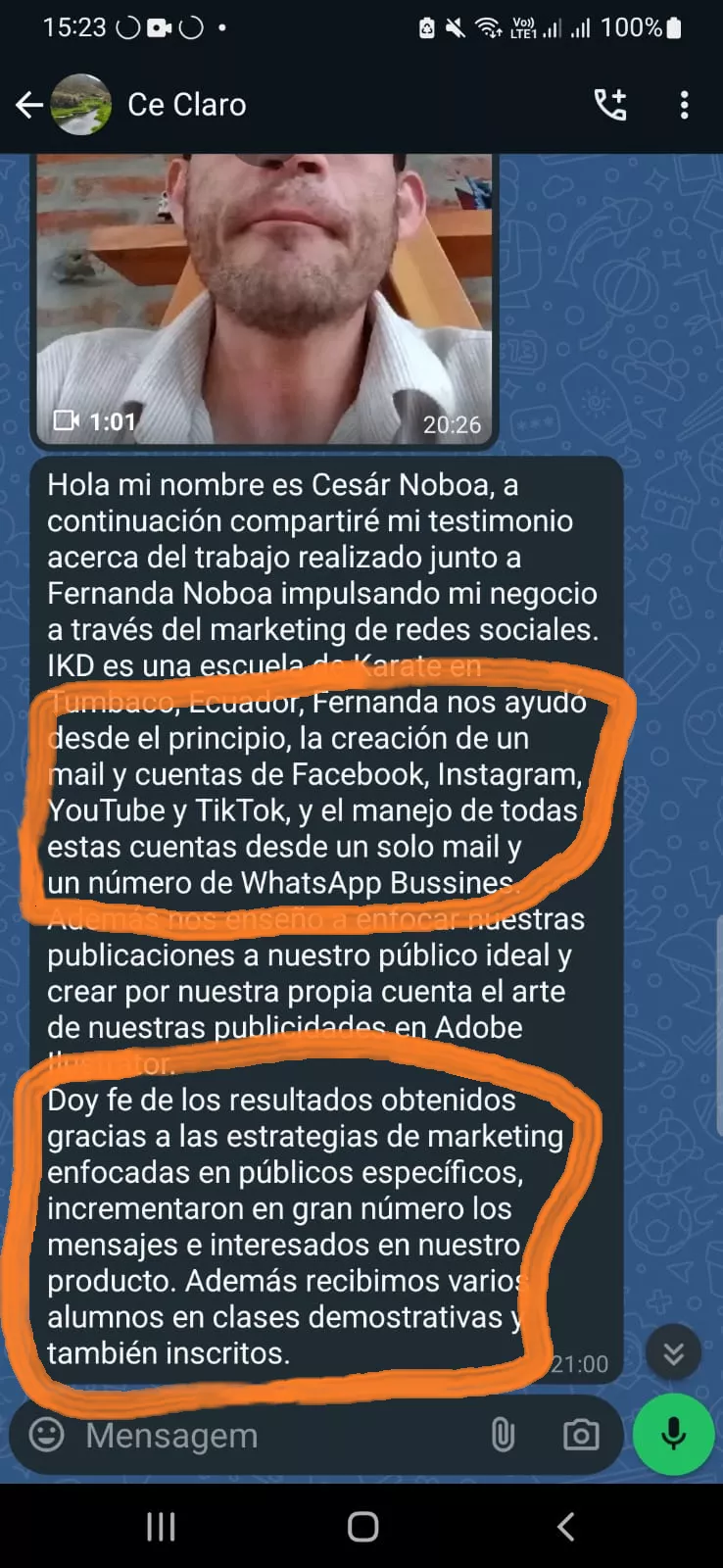Screen dimensions: 723x1568
Task: Go back from the Ce Claro chat
Action: click(29, 105)
